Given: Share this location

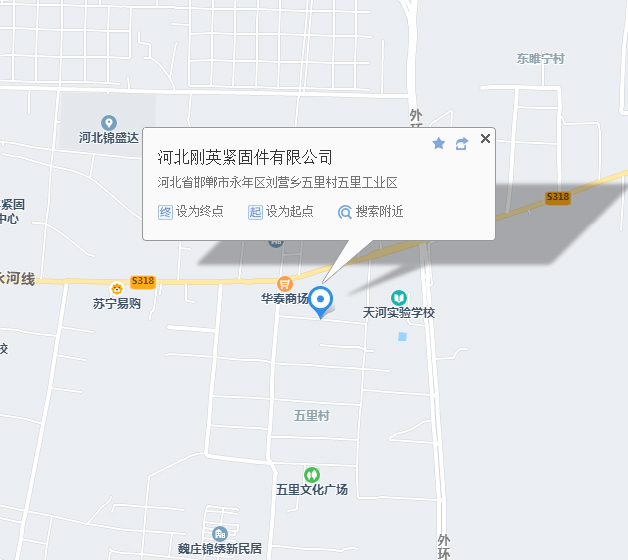Looking at the screenshot, I should (x=461, y=144).
